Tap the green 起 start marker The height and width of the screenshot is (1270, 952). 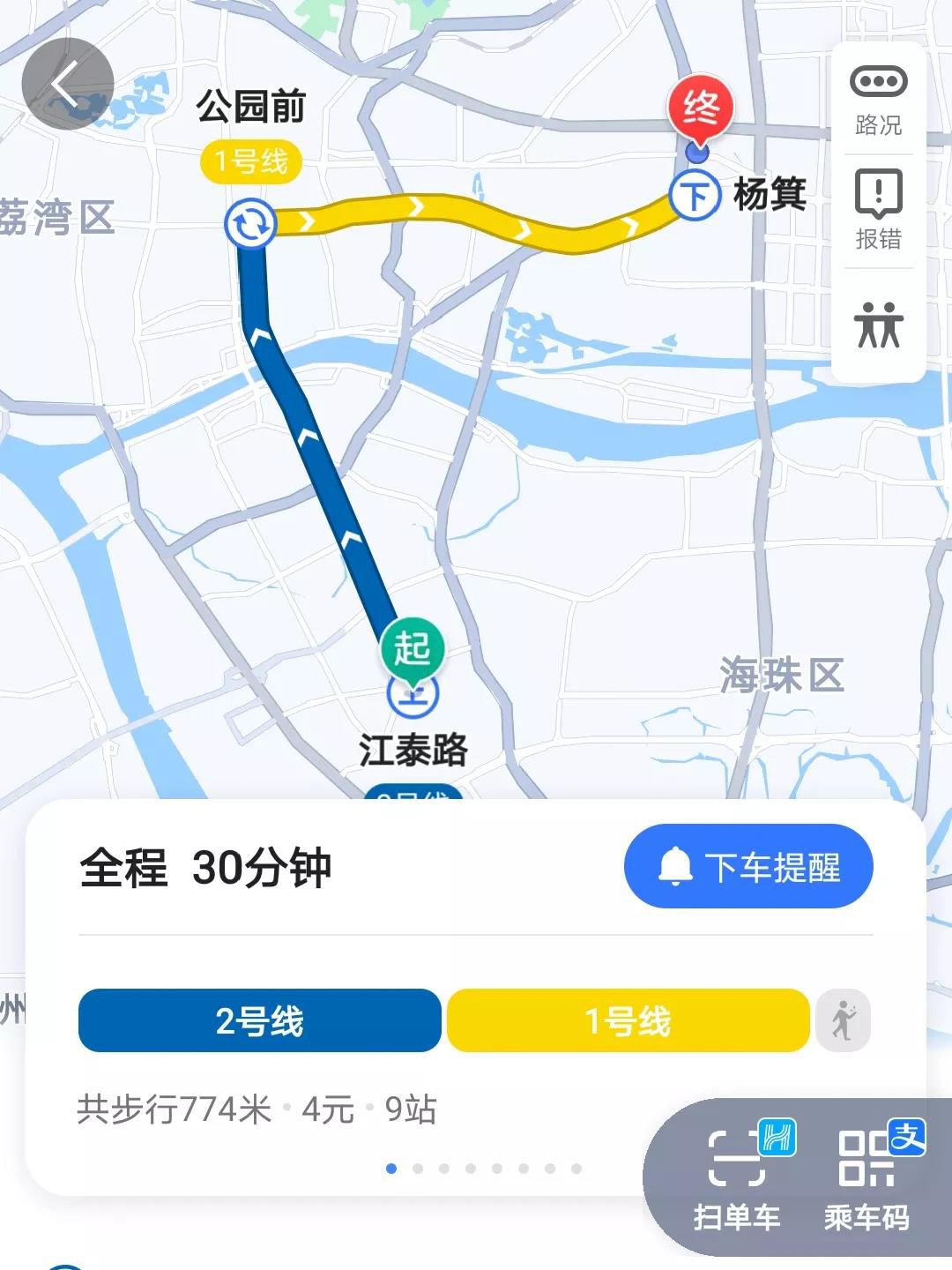point(411,648)
